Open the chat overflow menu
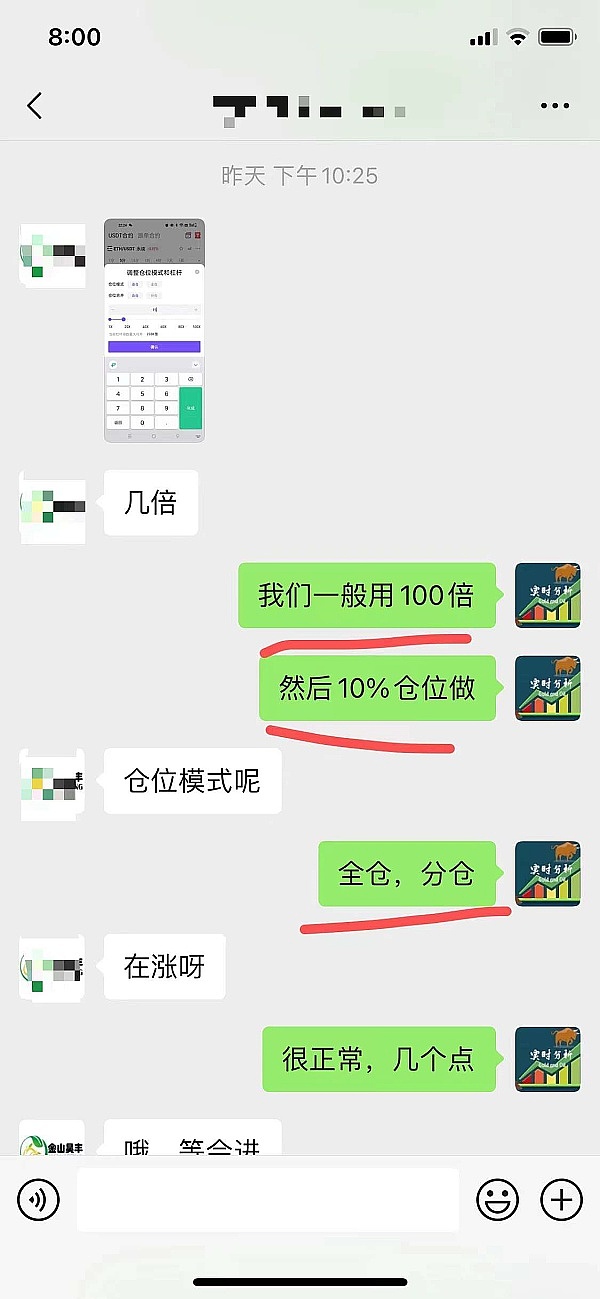The height and width of the screenshot is (1299, 600). point(554,106)
